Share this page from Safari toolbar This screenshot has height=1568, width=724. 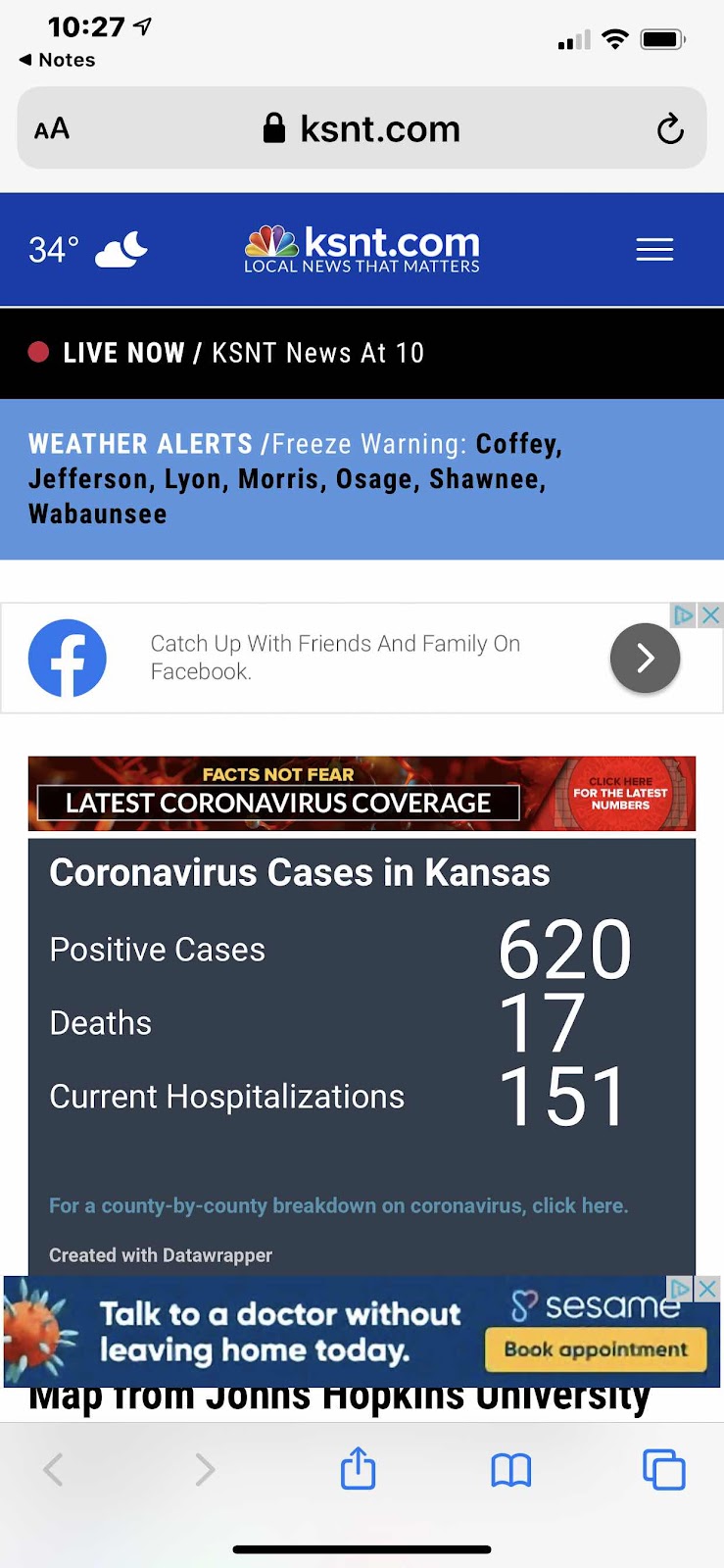[358, 1469]
